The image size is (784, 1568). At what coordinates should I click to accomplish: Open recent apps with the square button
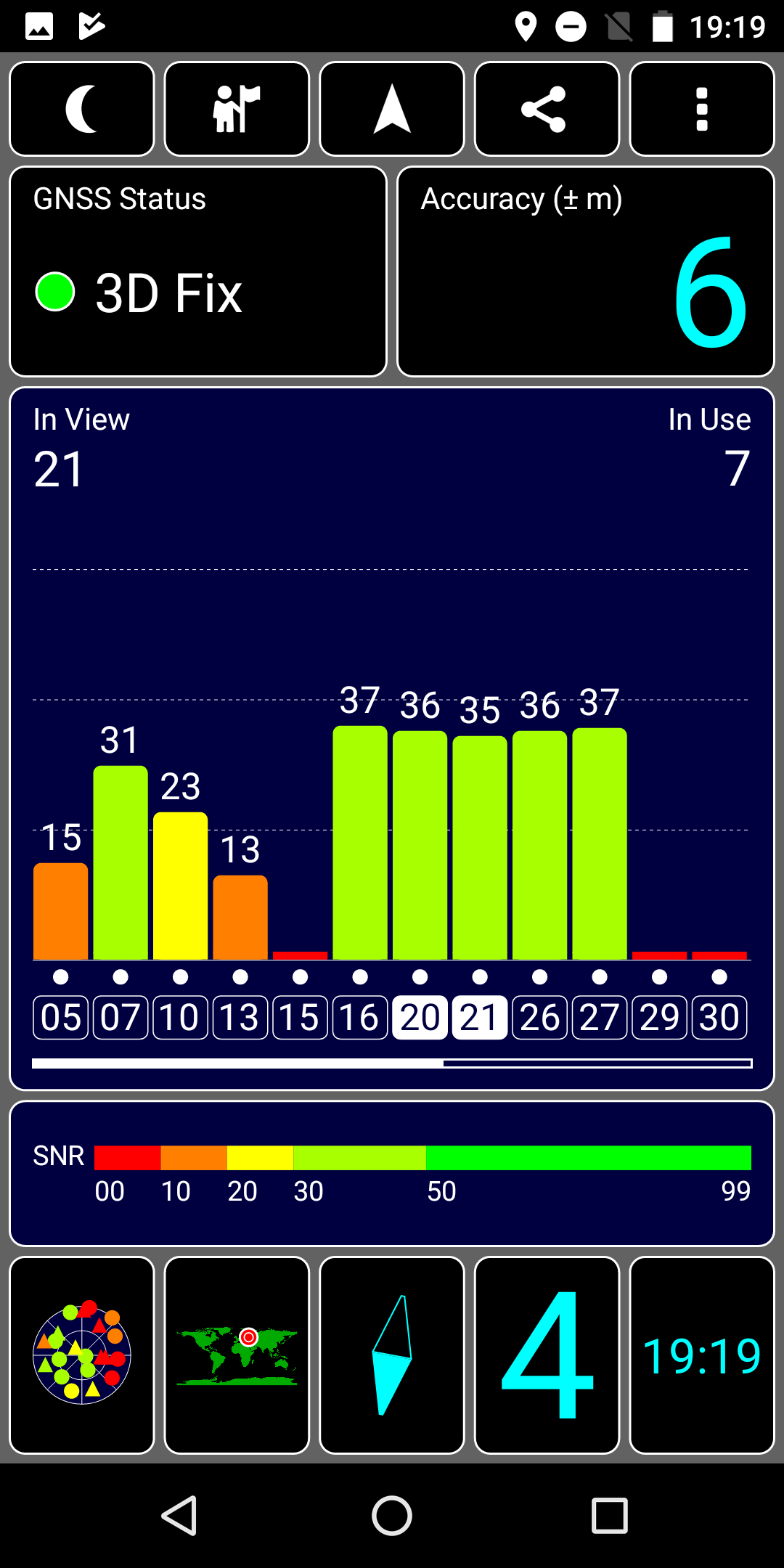pyautogui.click(x=609, y=1516)
